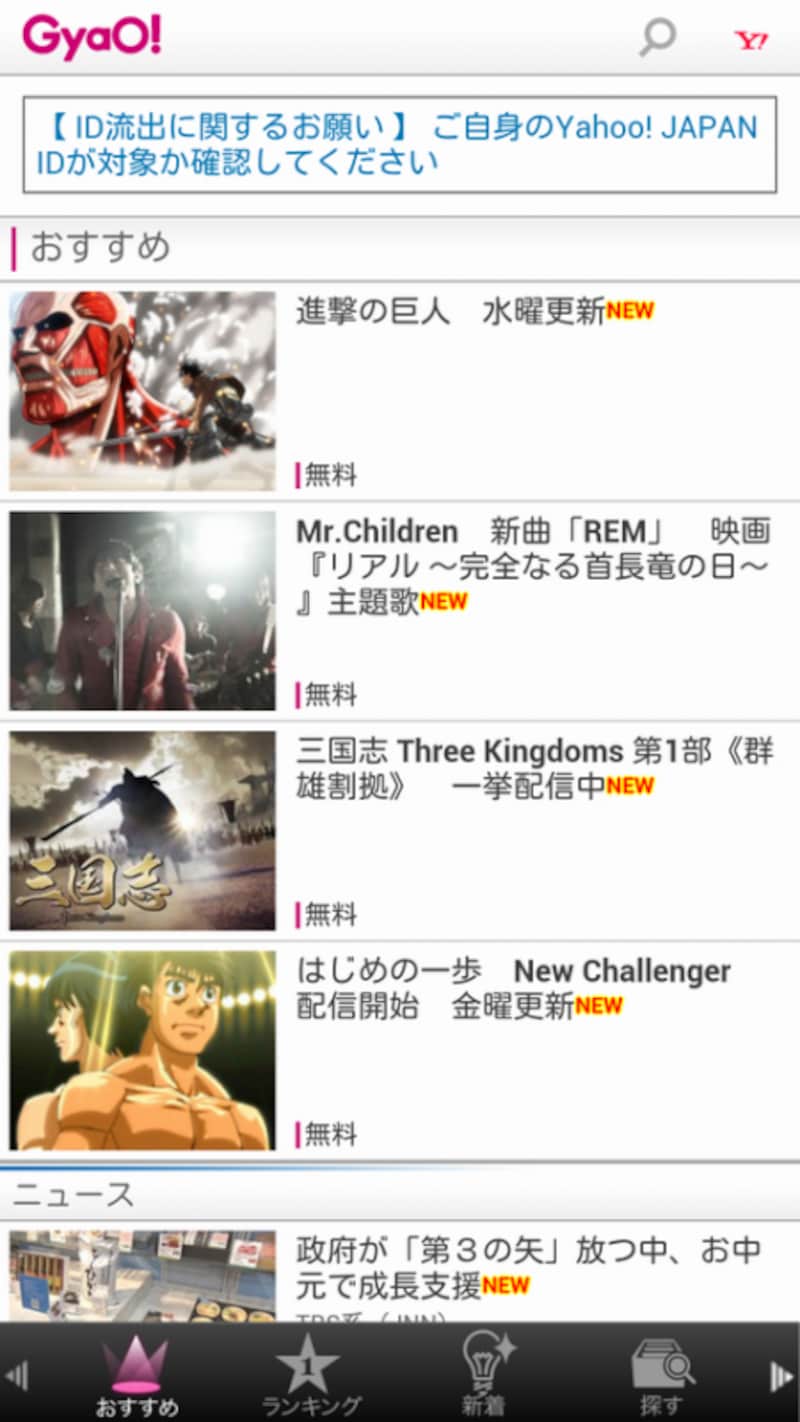Open 三国志 Three Kingdoms 第1部 item
The height and width of the screenshot is (1422, 800).
click(x=400, y=830)
